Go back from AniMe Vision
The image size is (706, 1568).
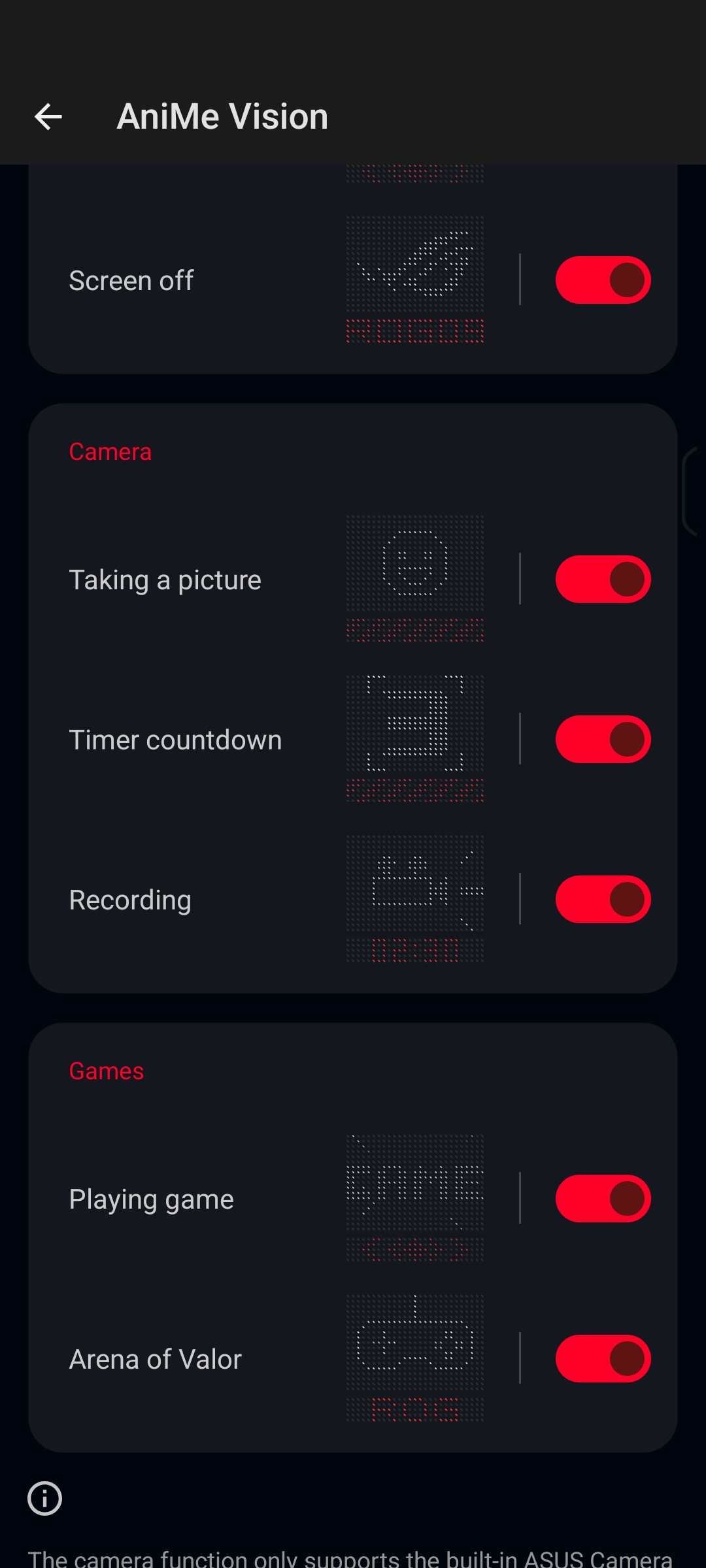point(48,117)
